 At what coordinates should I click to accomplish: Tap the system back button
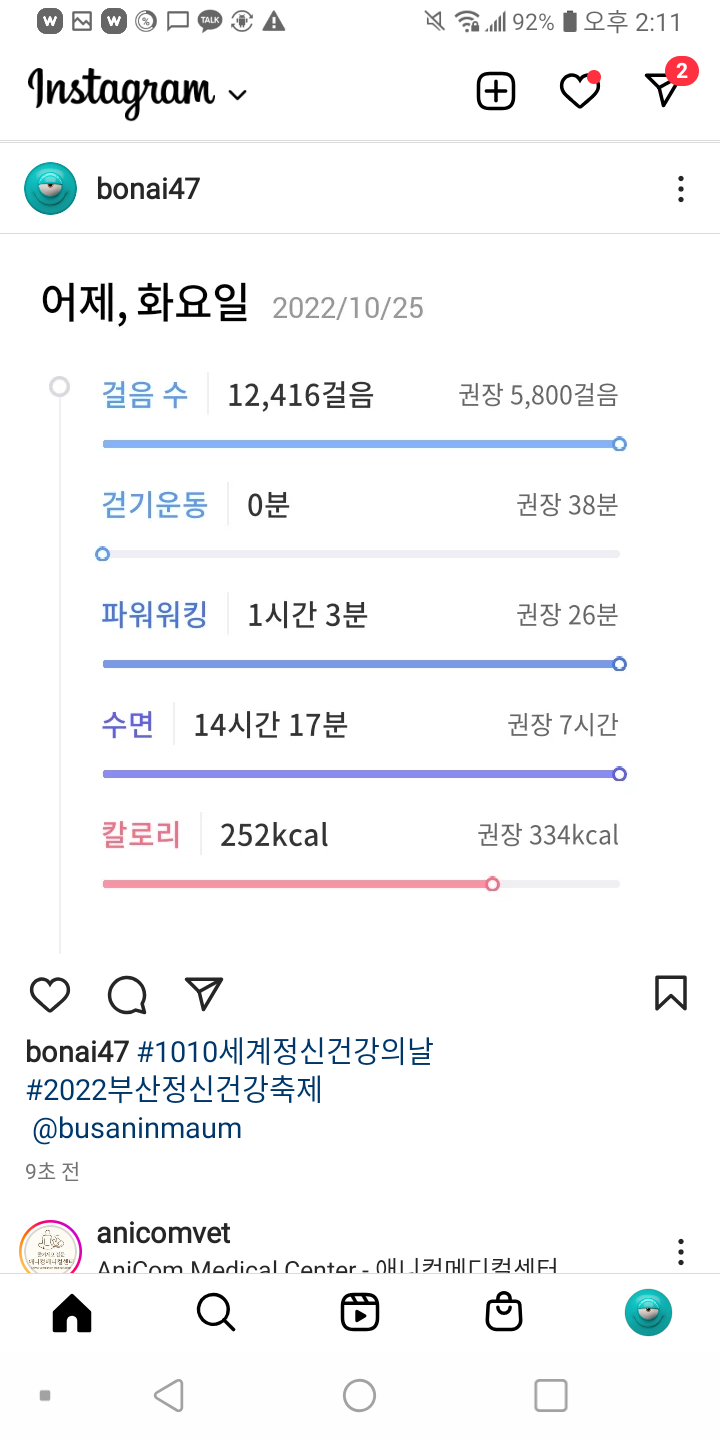click(x=168, y=1395)
